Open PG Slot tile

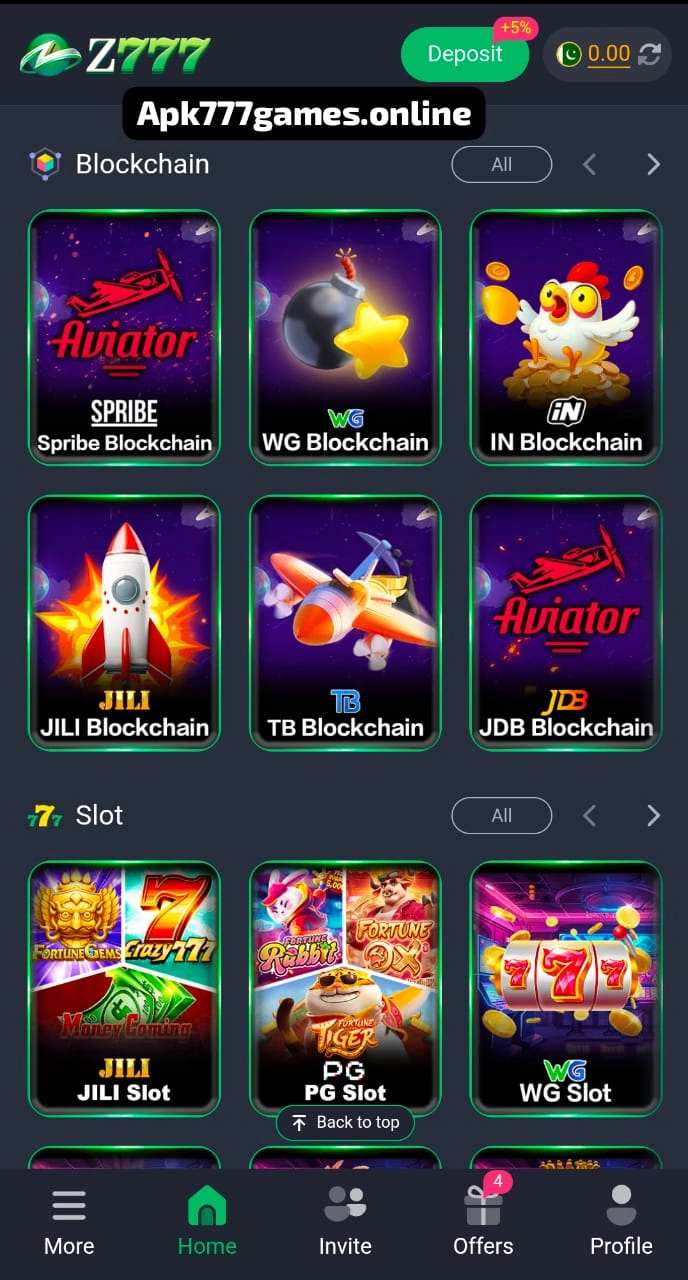tap(345, 980)
